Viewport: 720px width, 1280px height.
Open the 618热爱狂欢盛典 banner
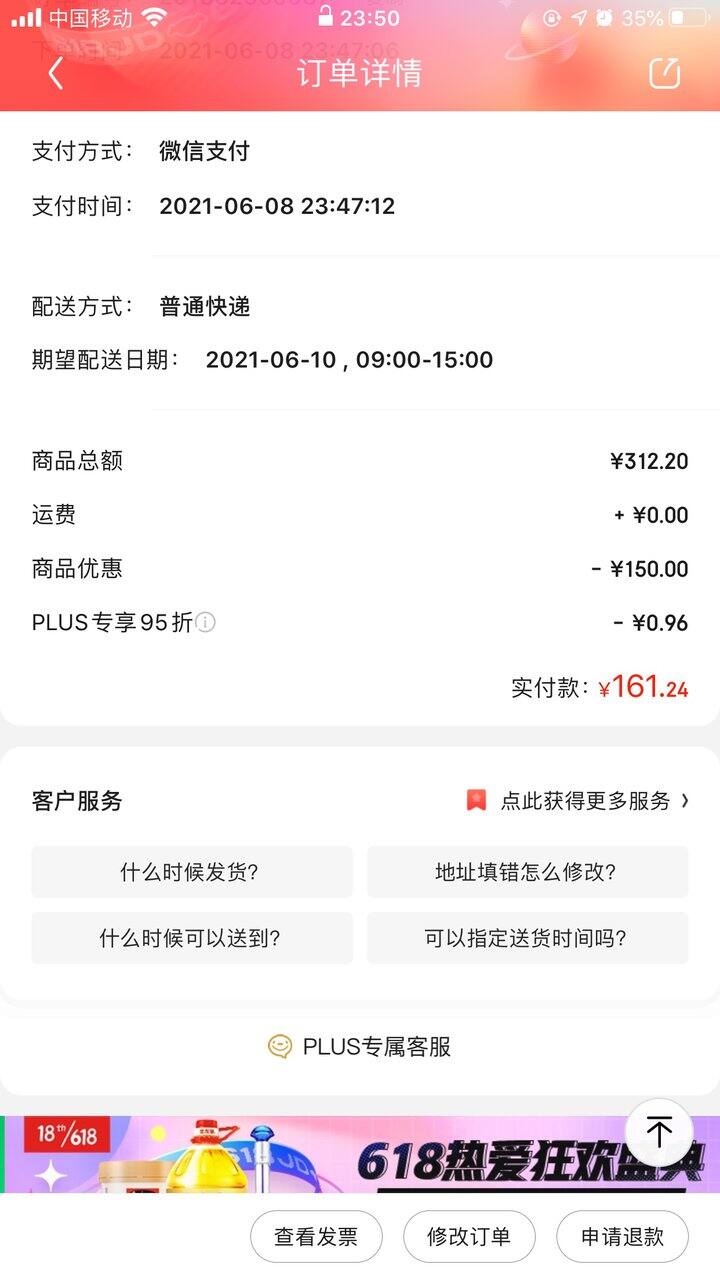pos(360,1154)
